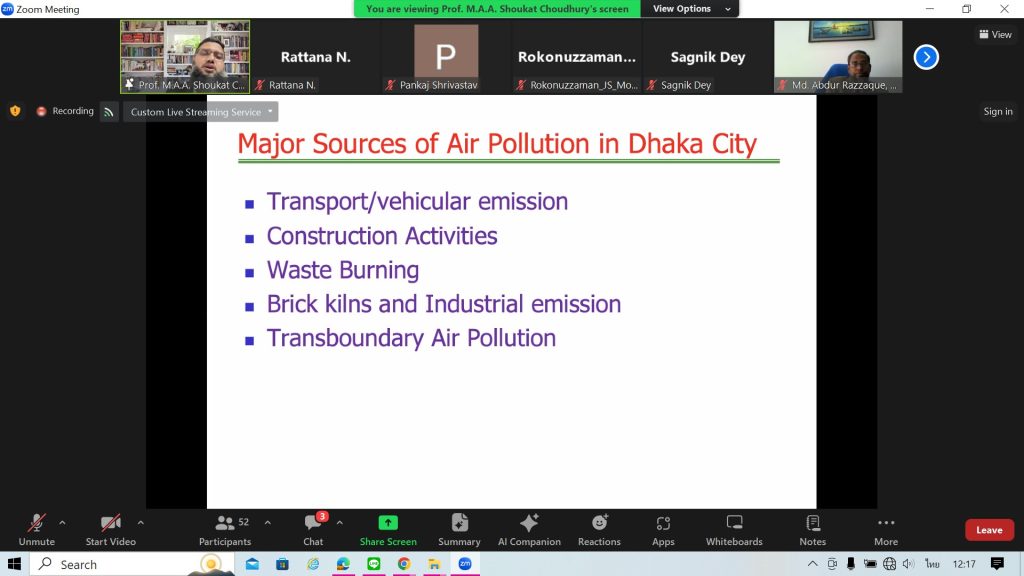Open Whiteboards
Viewport: 1024px width, 576px height.
(x=734, y=528)
